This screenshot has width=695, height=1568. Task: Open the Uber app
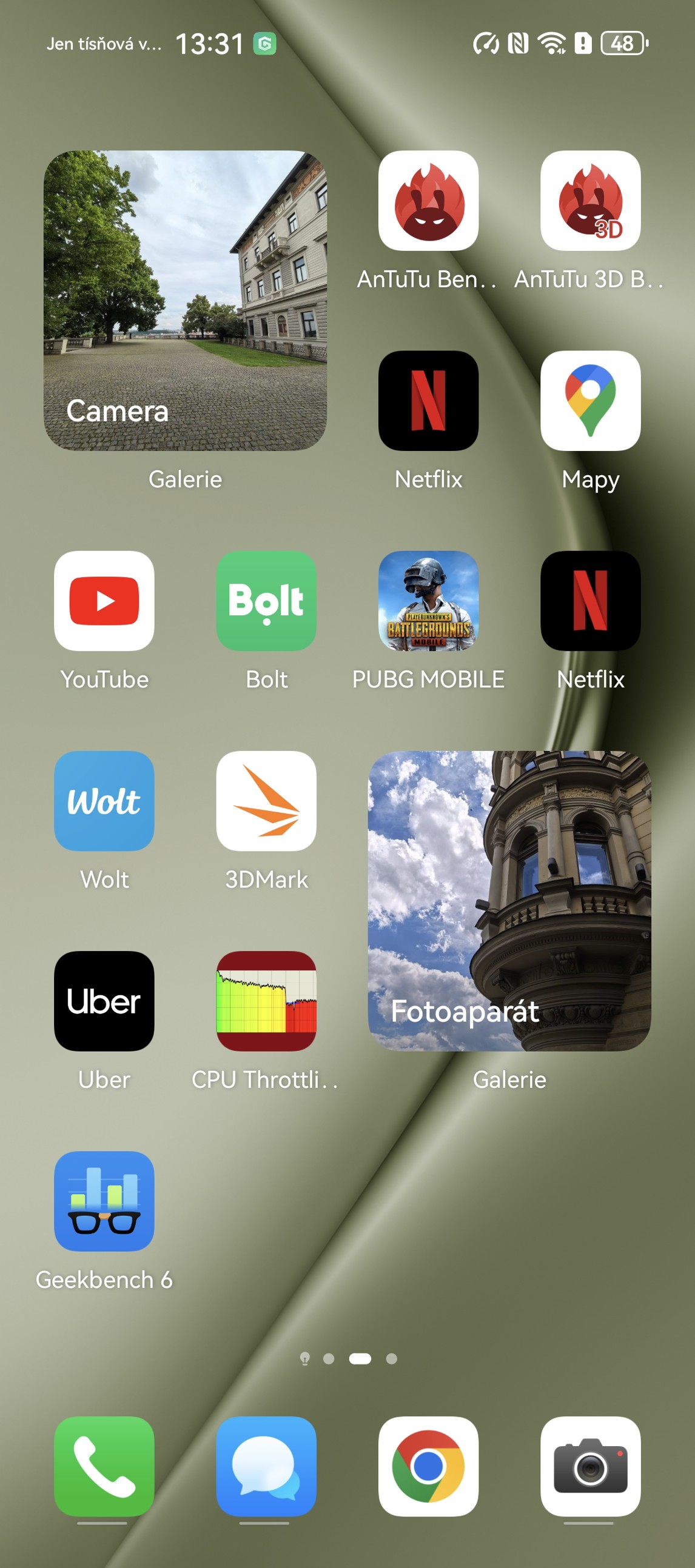104,1001
